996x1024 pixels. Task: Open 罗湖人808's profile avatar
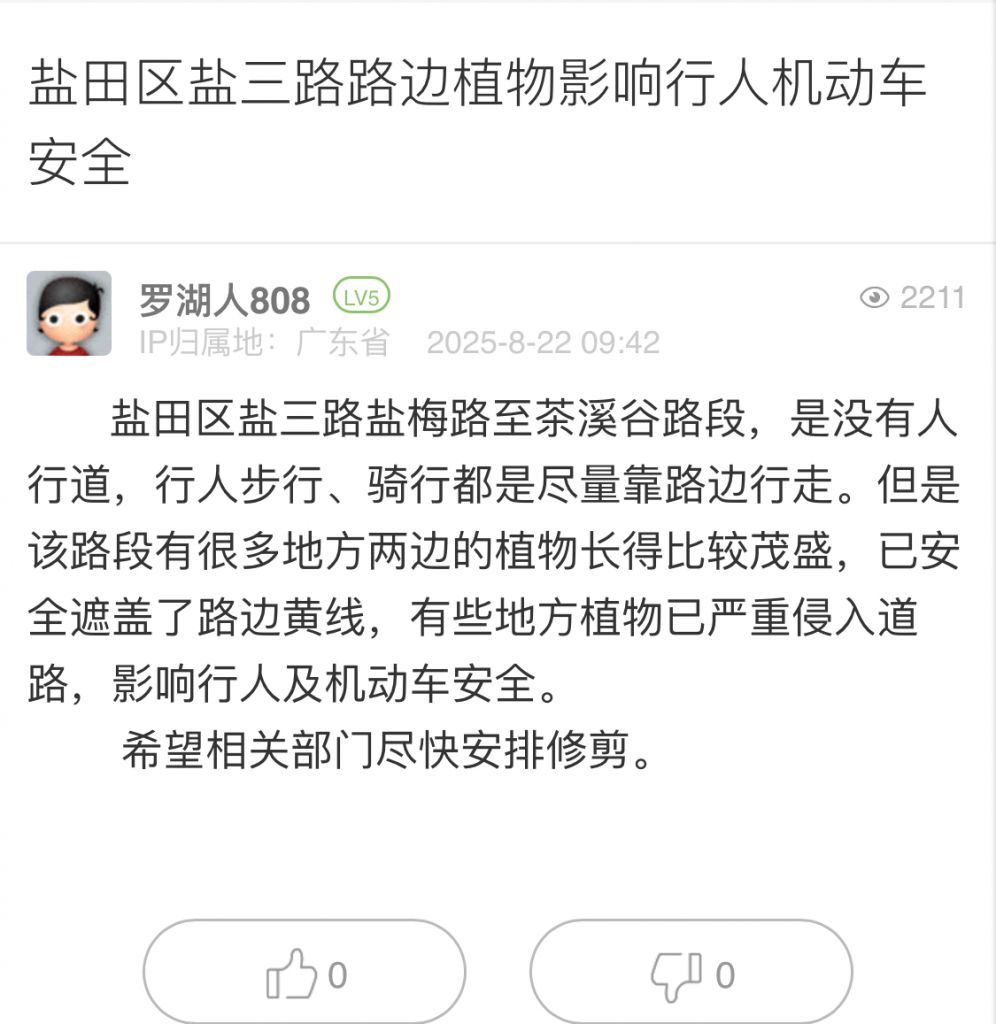[x=69, y=313]
